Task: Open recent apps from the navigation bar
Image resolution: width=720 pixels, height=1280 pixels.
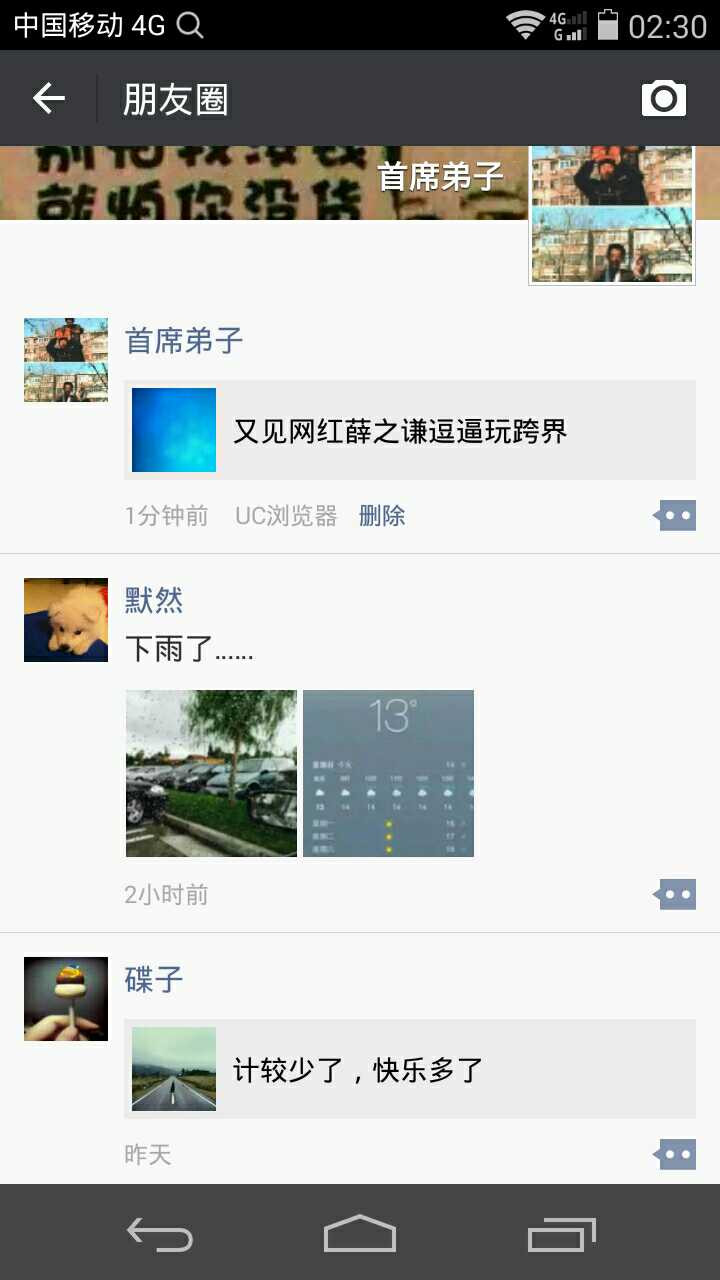Action: [x=562, y=1233]
